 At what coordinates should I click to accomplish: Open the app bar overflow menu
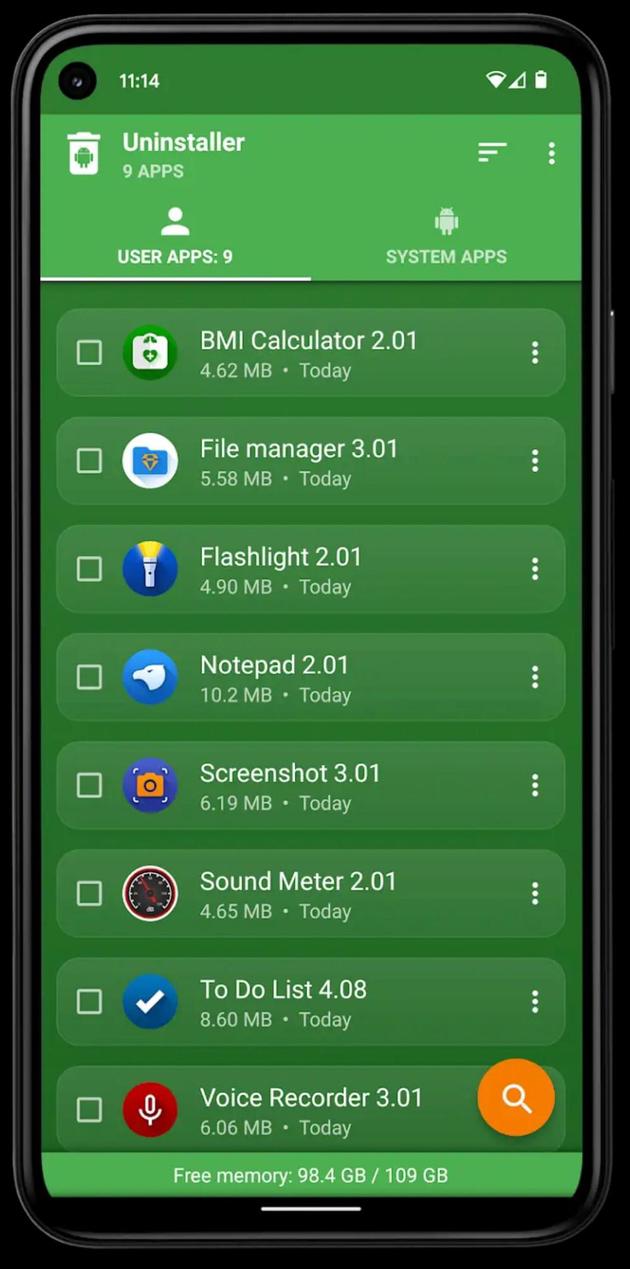551,153
